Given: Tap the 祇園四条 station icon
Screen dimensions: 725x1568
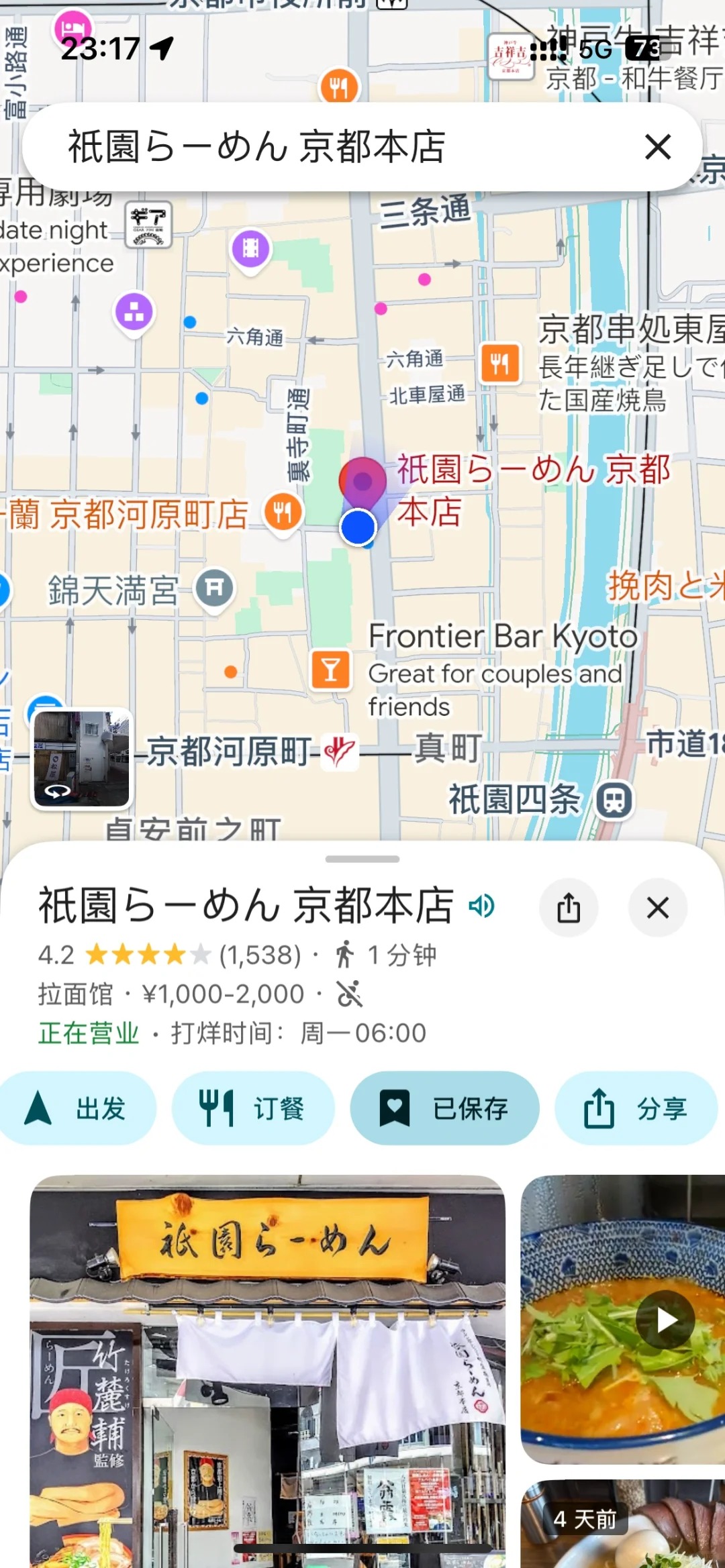Looking at the screenshot, I should point(614,800).
